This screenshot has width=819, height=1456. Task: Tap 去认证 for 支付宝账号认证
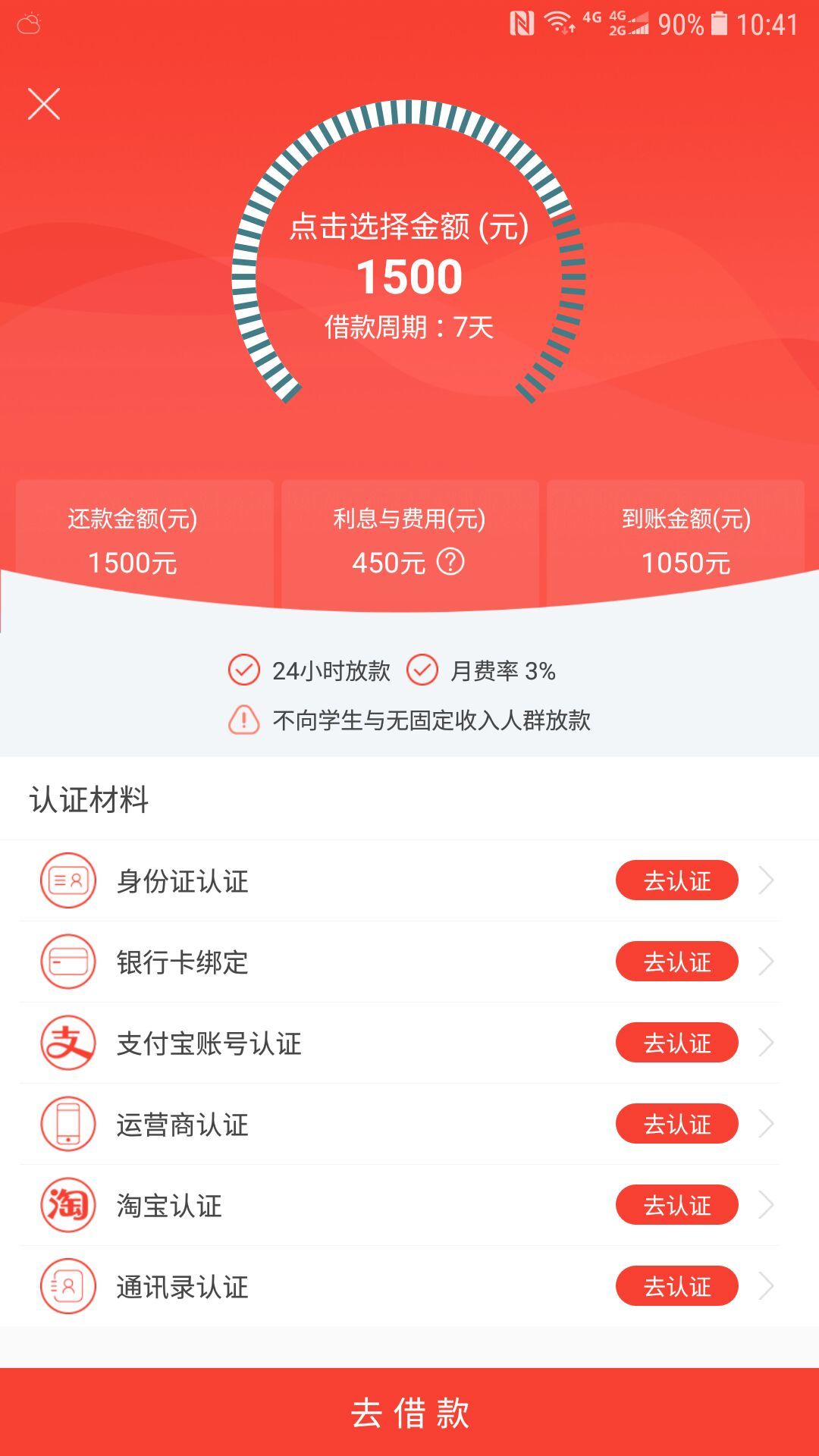tap(676, 1043)
